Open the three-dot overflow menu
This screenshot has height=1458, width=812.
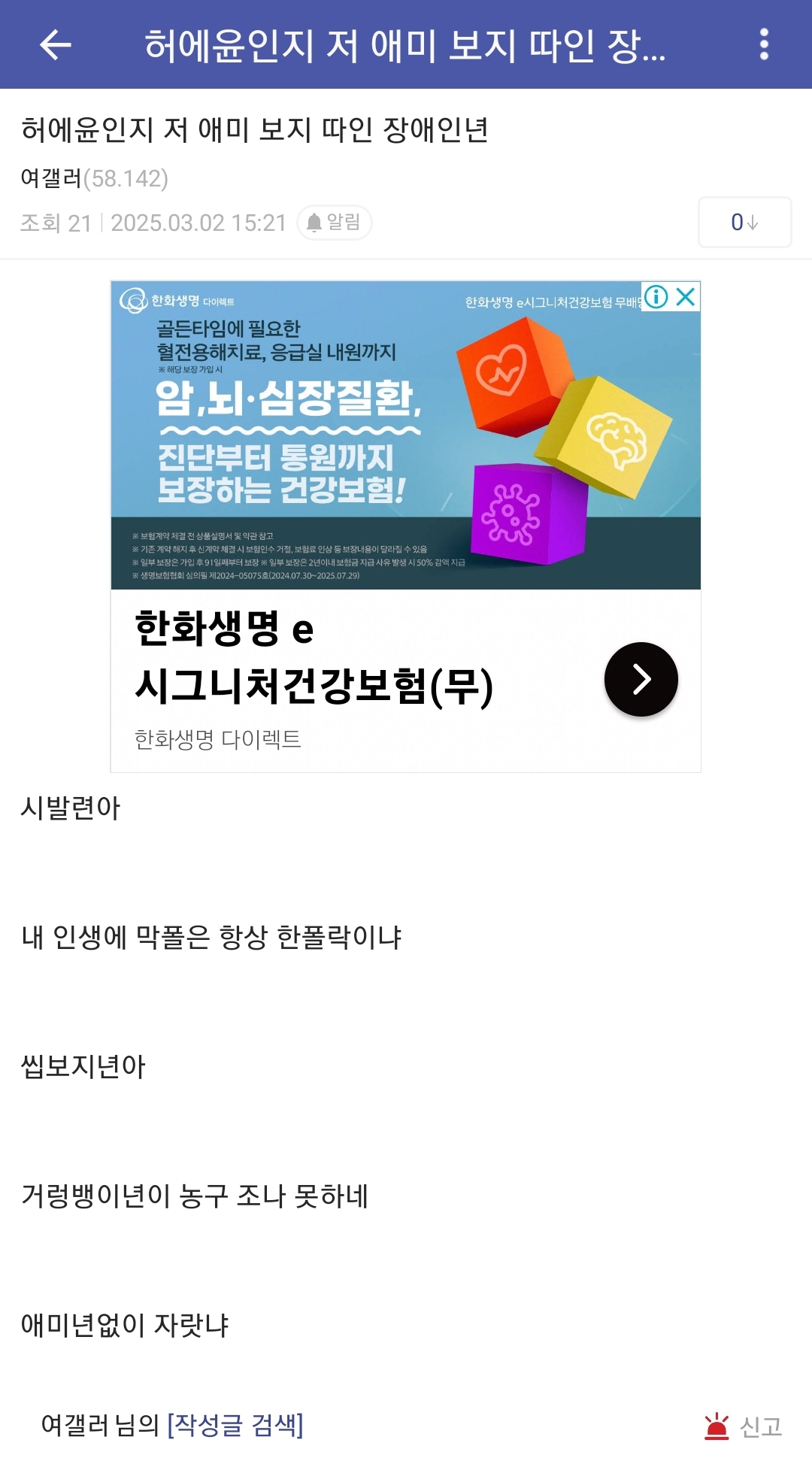tap(764, 44)
